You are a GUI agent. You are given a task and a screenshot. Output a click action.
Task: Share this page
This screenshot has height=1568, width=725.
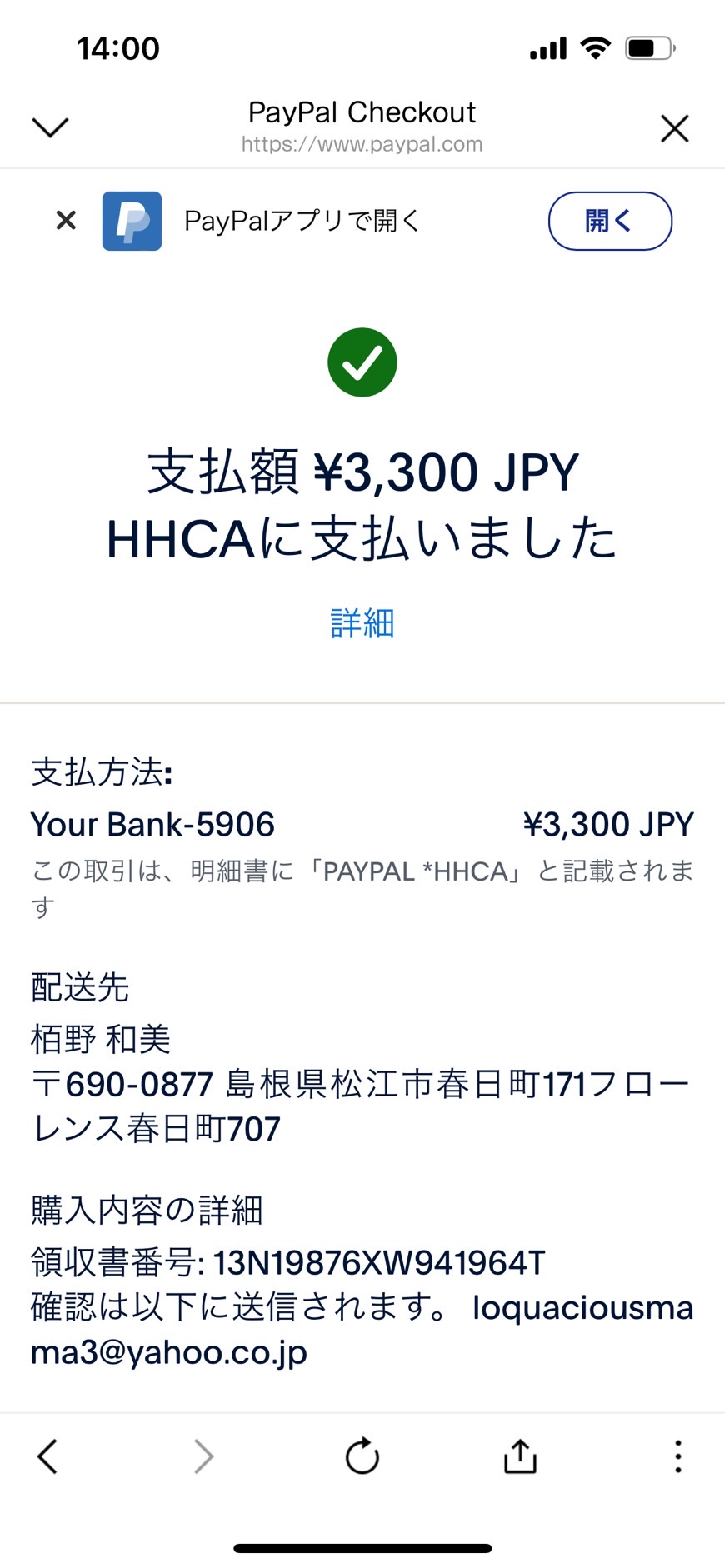point(520,1456)
